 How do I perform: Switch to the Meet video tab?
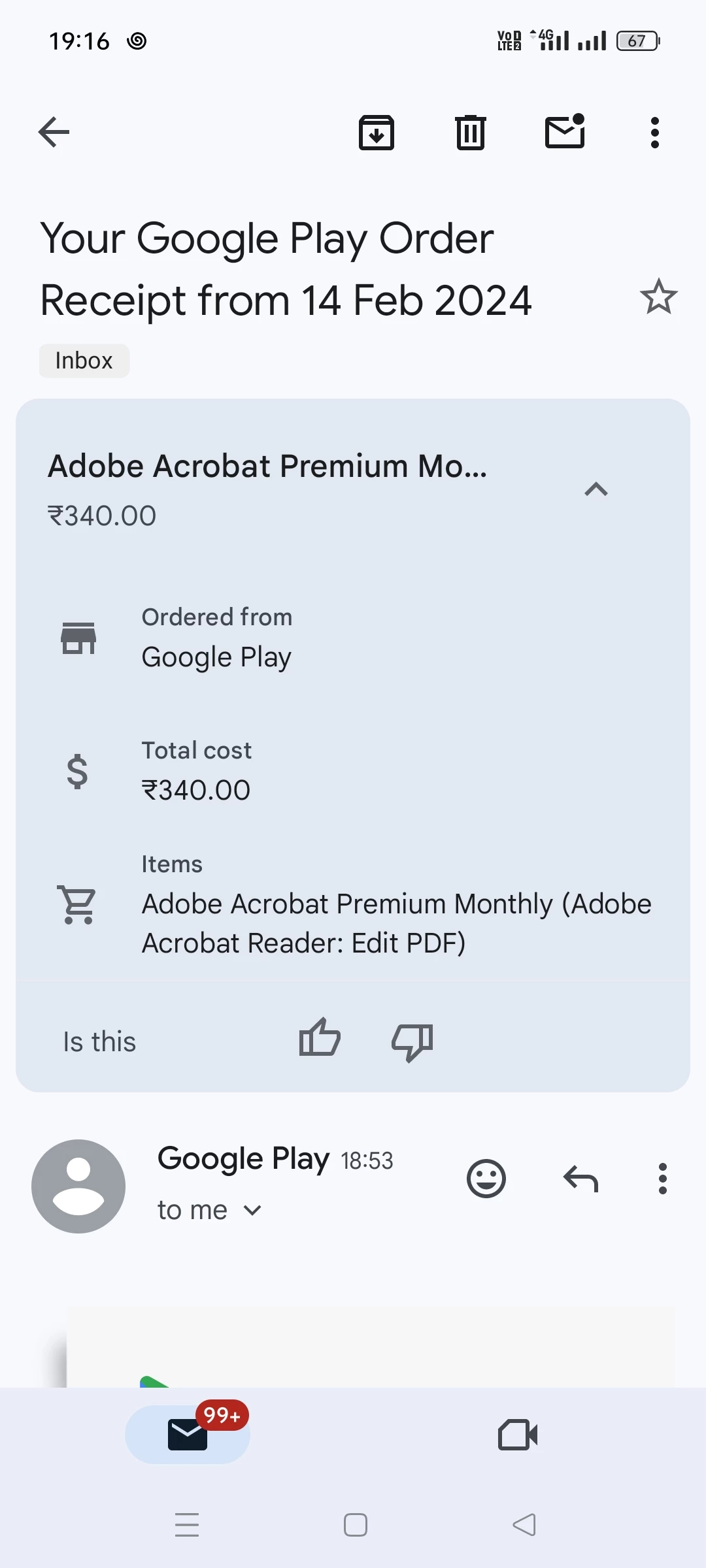518,1435
